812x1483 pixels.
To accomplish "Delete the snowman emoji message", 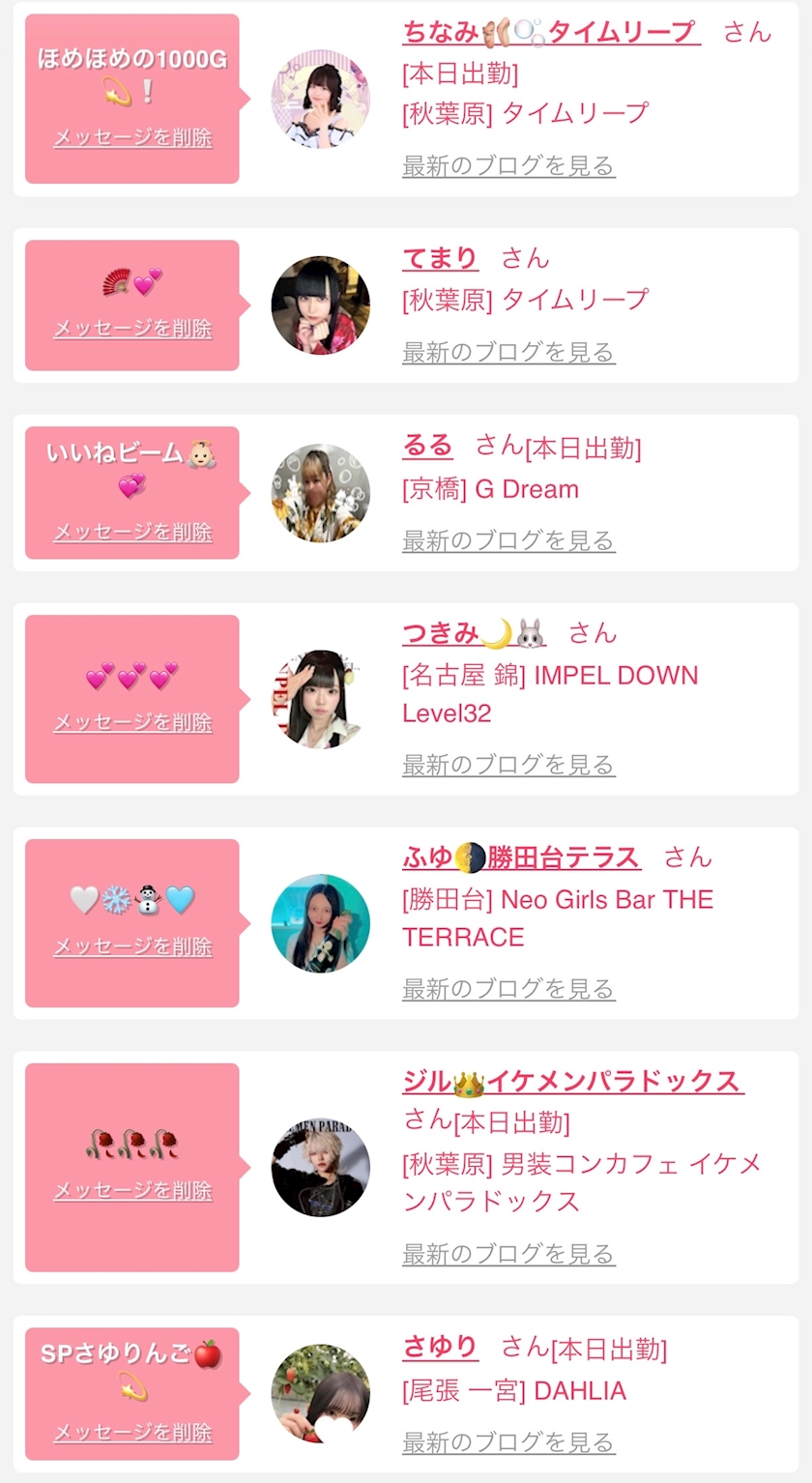I will (132, 947).
